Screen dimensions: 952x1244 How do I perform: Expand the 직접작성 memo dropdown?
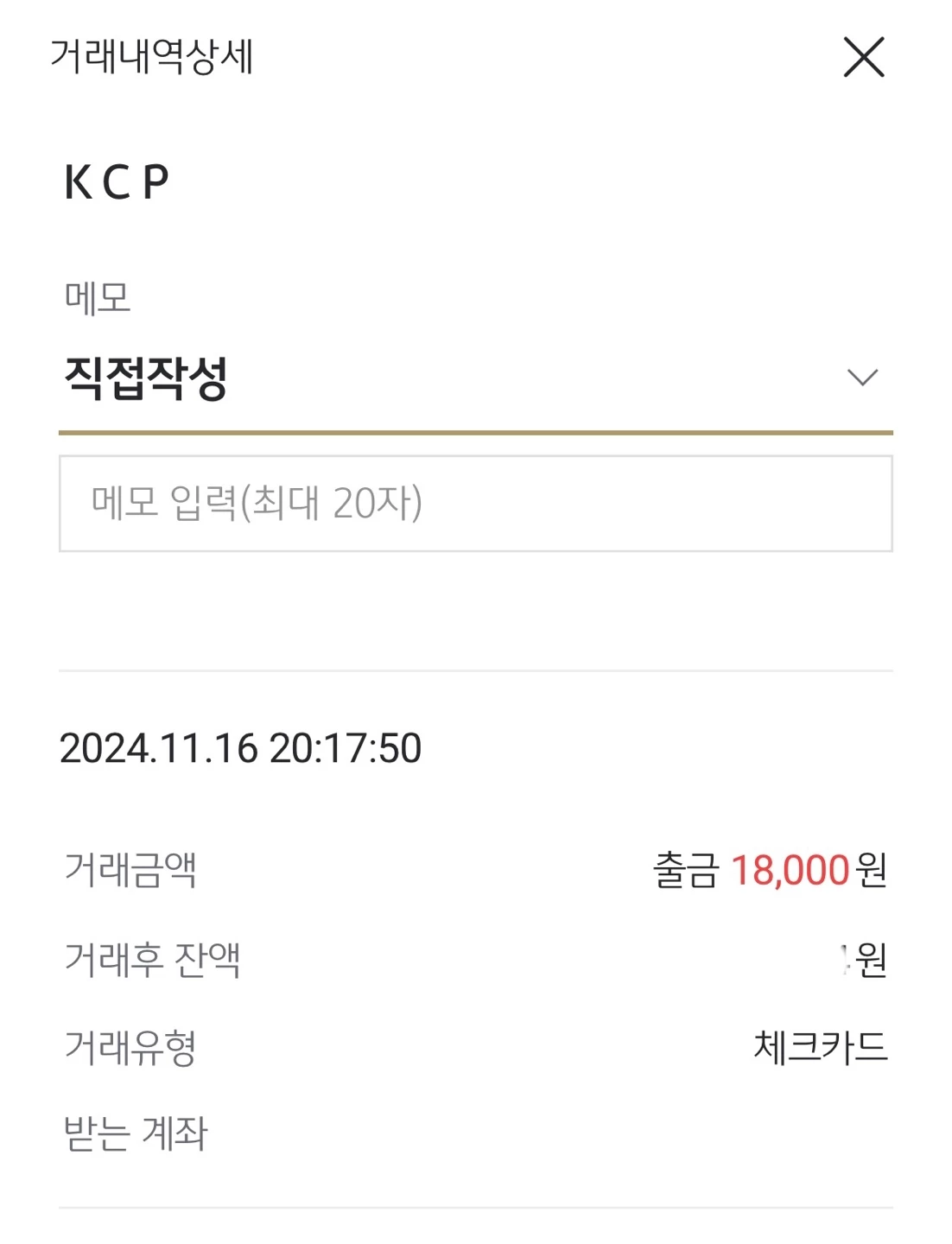tap(861, 378)
